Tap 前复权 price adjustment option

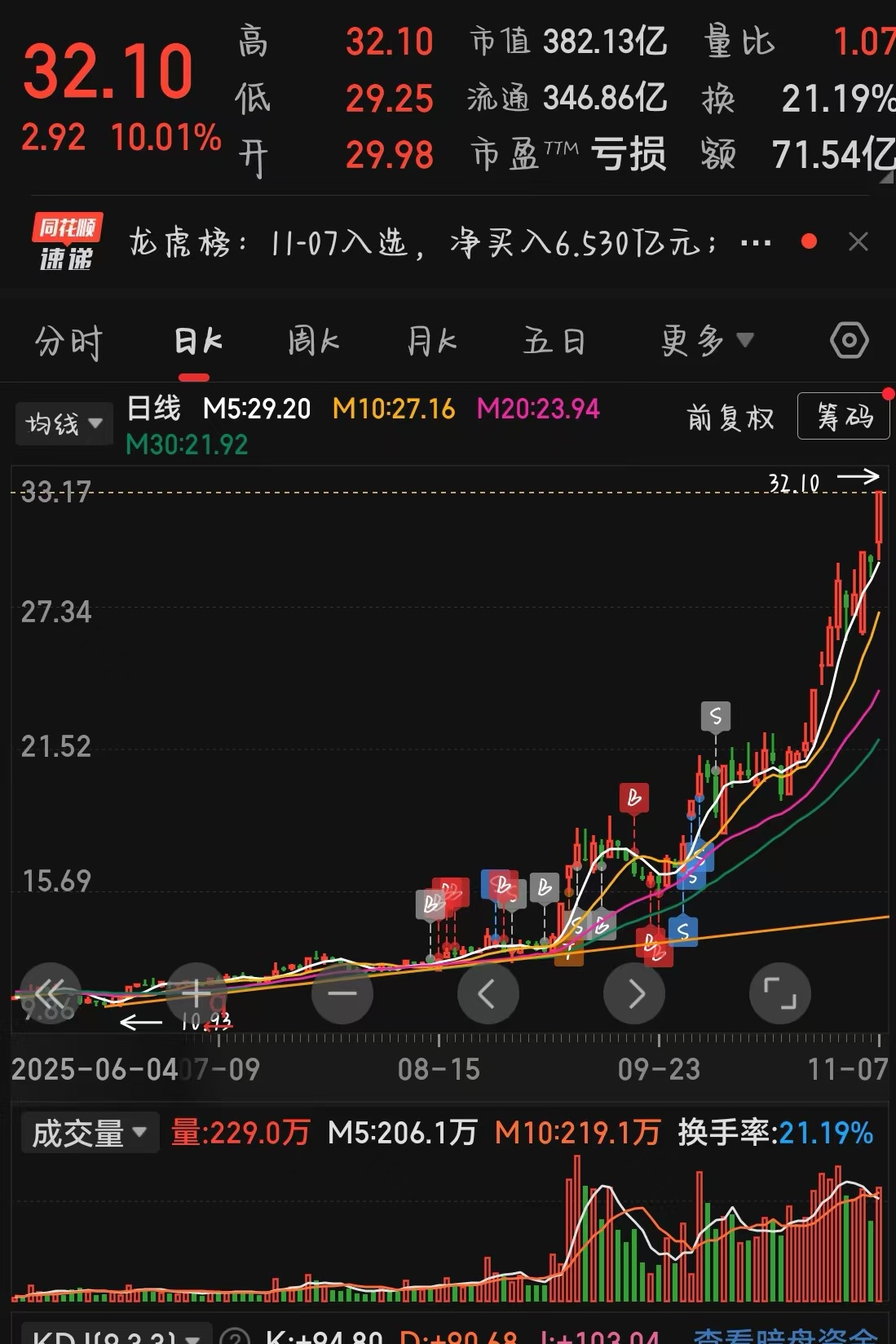click(x=730, y=418)
